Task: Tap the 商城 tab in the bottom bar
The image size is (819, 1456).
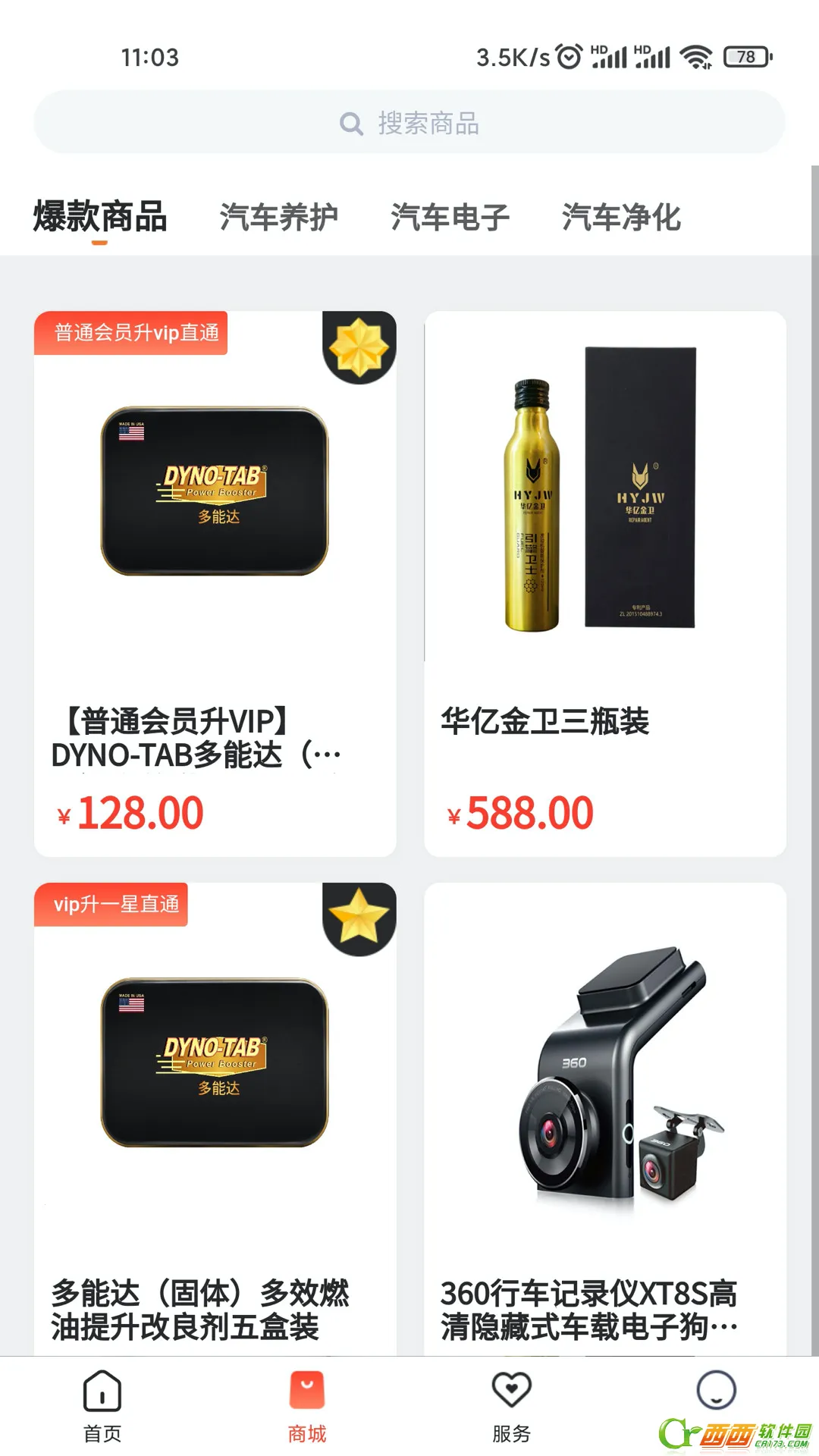Action: point(307,1407)
